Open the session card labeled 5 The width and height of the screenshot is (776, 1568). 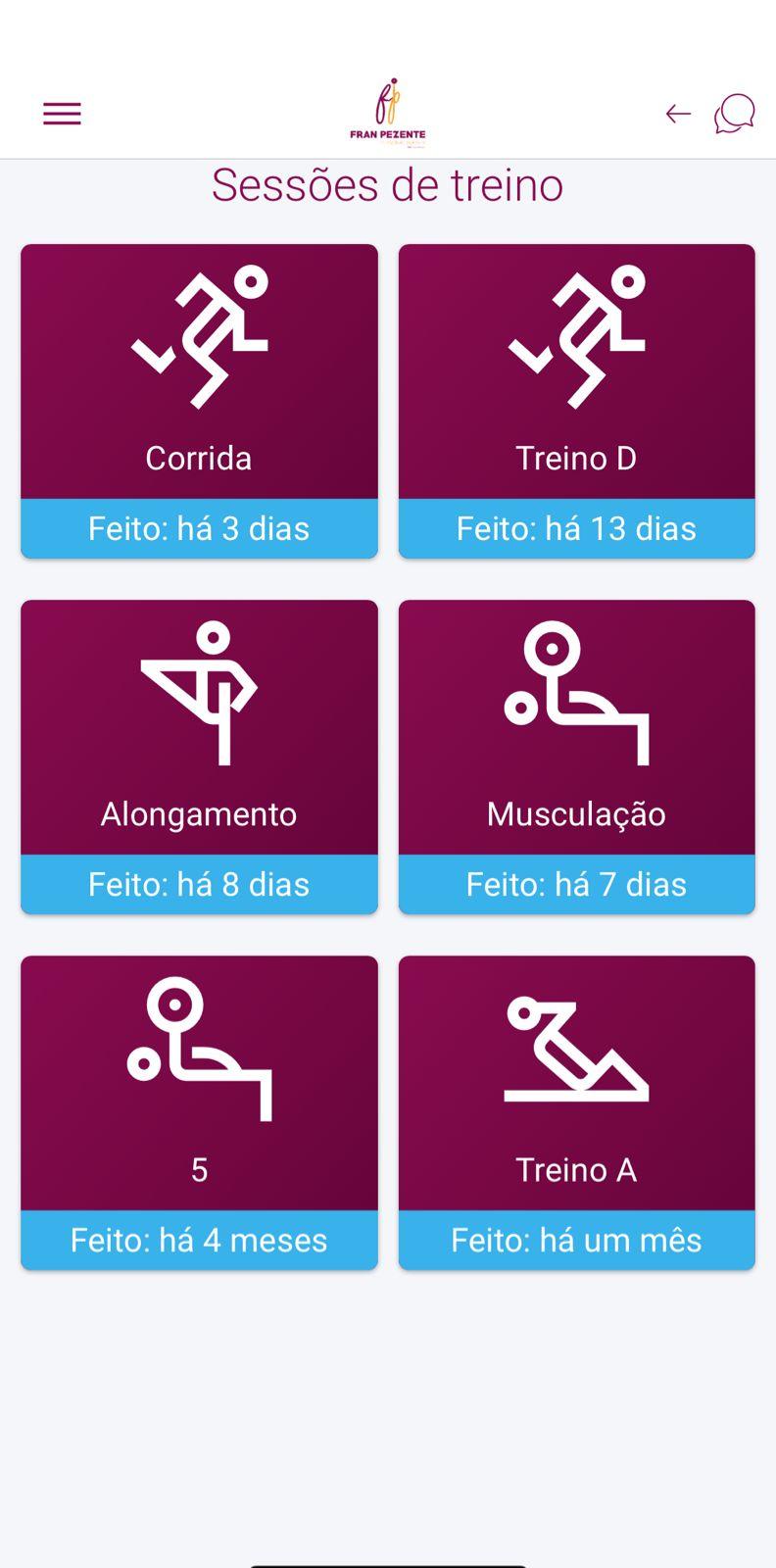pos(199,1112)
